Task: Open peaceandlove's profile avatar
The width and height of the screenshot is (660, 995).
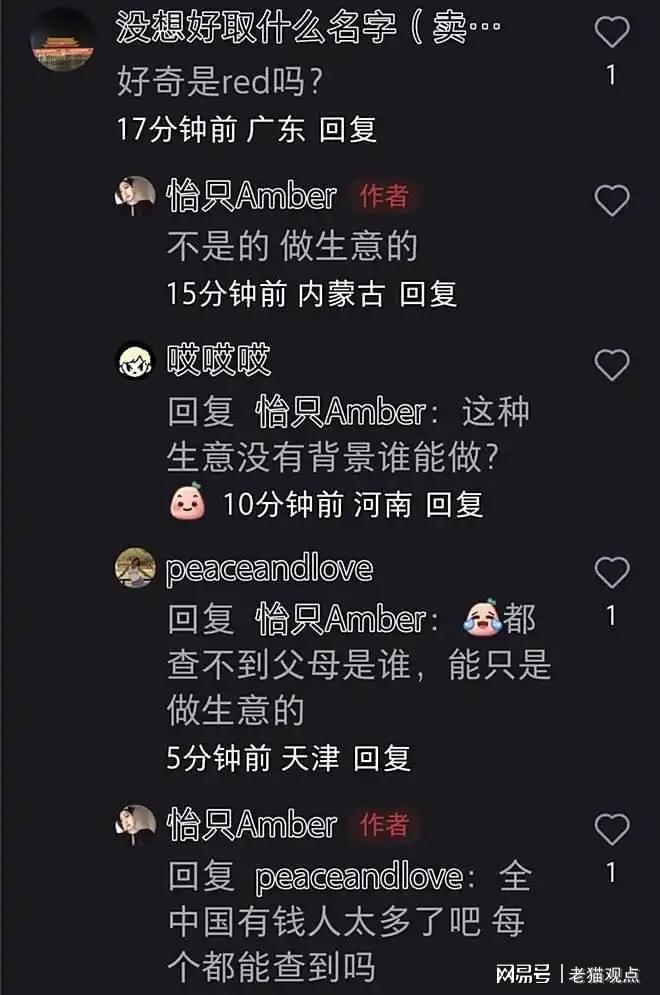Action: click(136, 568)
